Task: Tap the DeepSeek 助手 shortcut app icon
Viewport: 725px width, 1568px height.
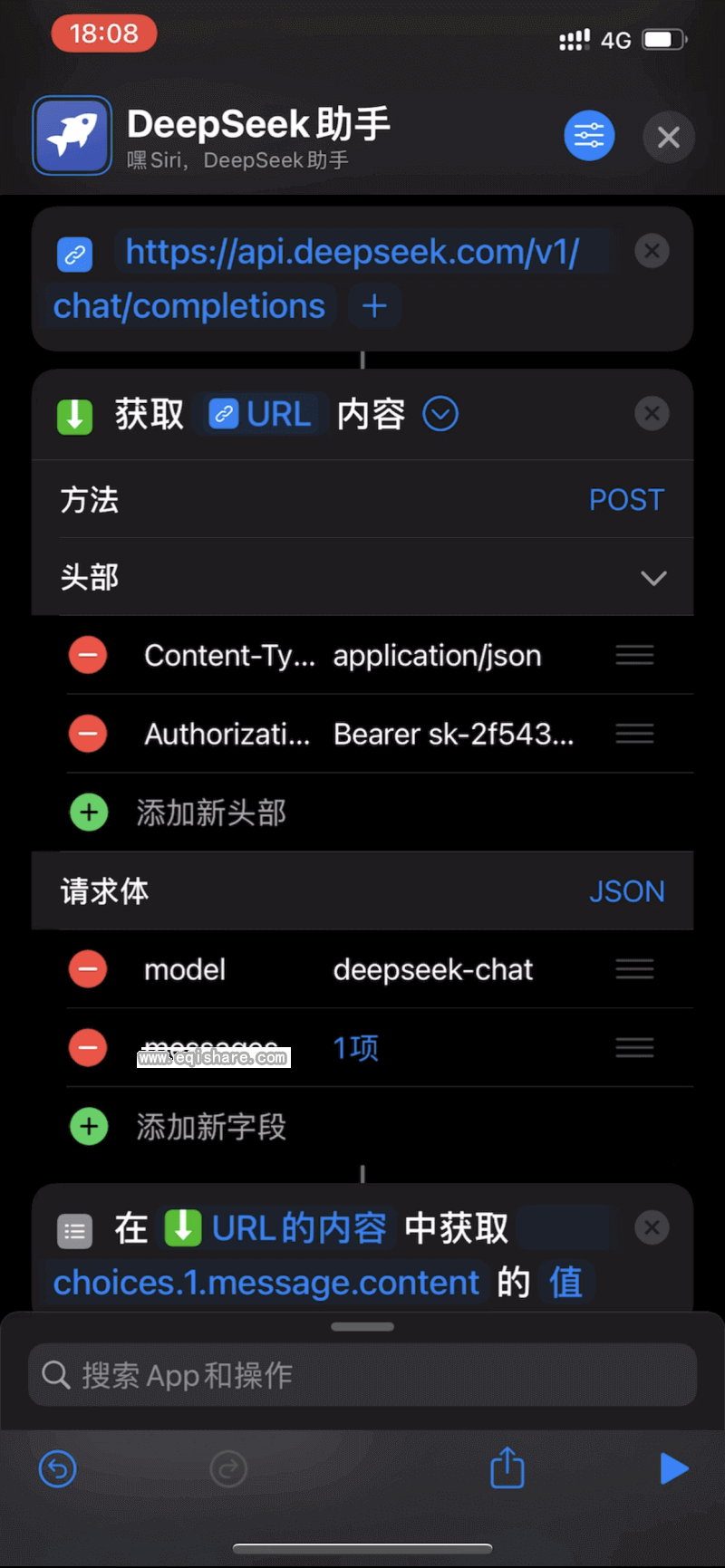Action: pyautogui.click(x=72, y=135)
